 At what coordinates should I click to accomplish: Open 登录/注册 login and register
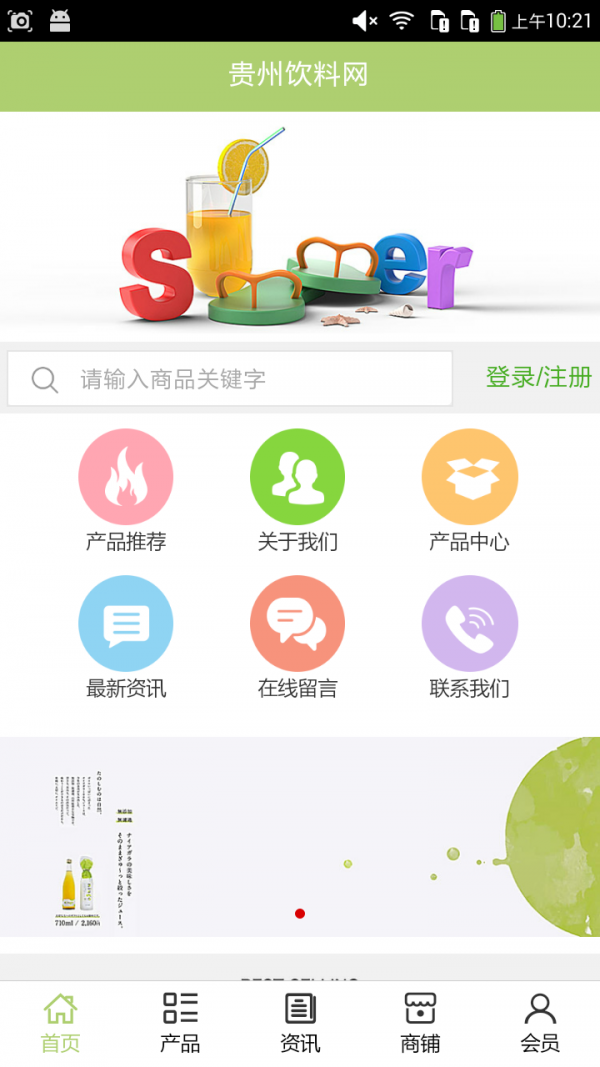coord(538,377)
